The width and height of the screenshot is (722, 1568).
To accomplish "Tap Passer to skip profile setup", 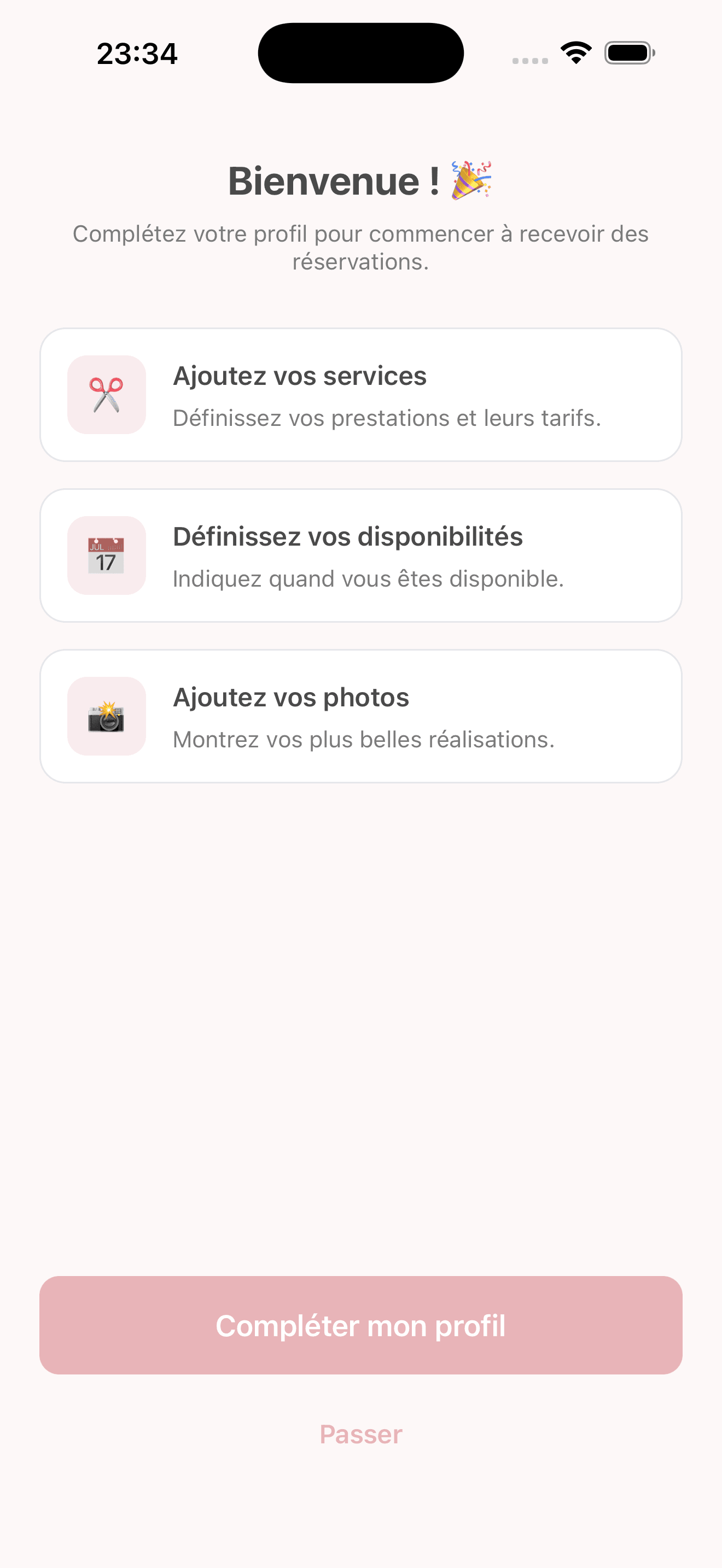I will pyautogui.click(x=360, y=1434).
